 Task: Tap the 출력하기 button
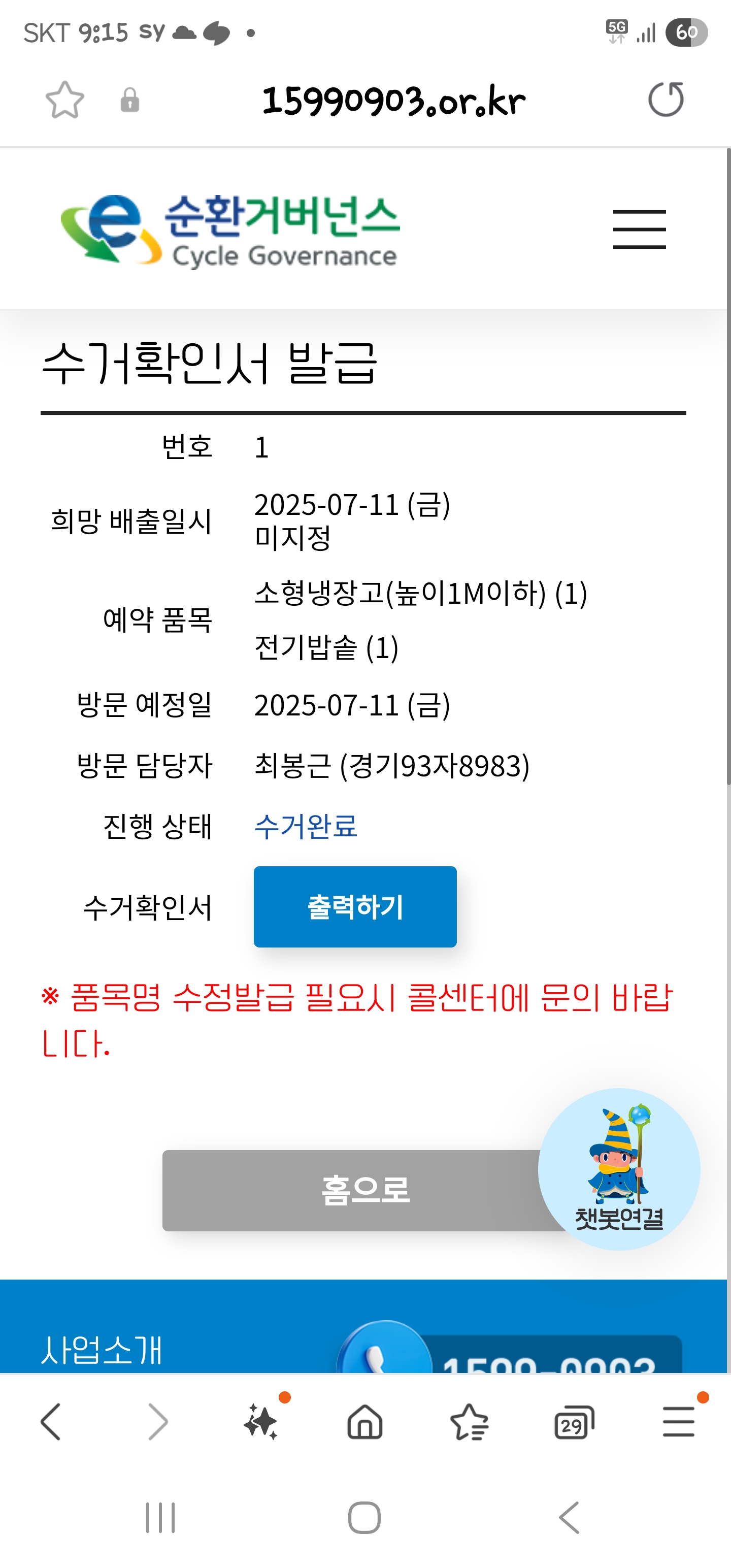[355, 906]
